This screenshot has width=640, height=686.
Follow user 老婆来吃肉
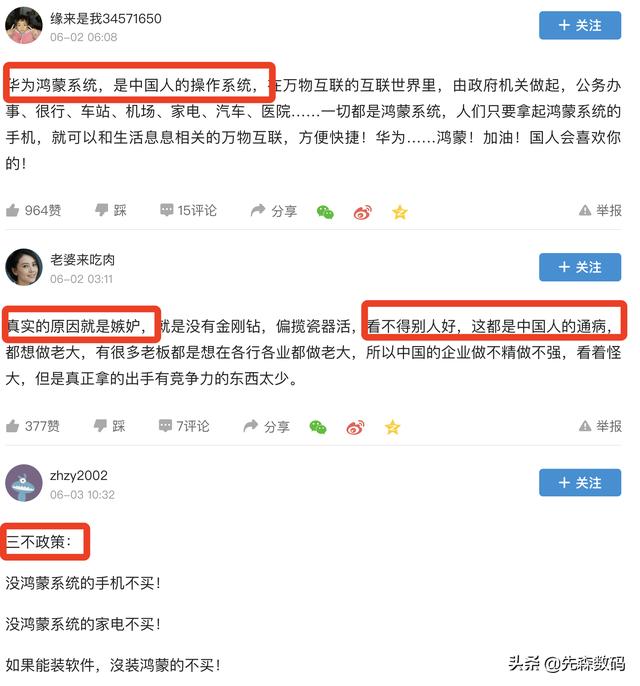pos(579,267)
